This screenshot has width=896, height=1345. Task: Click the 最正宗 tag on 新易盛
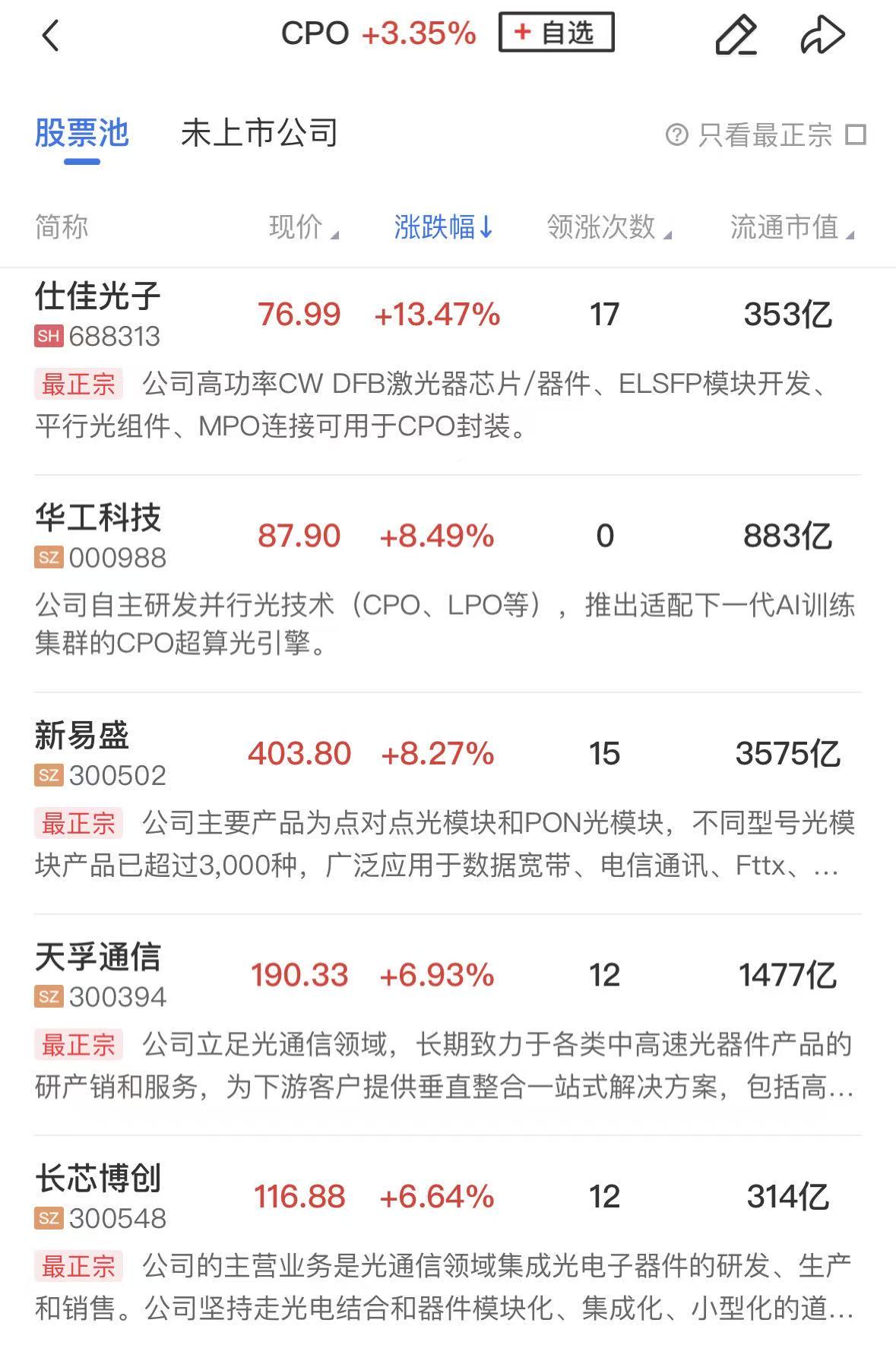pos(78,823)
